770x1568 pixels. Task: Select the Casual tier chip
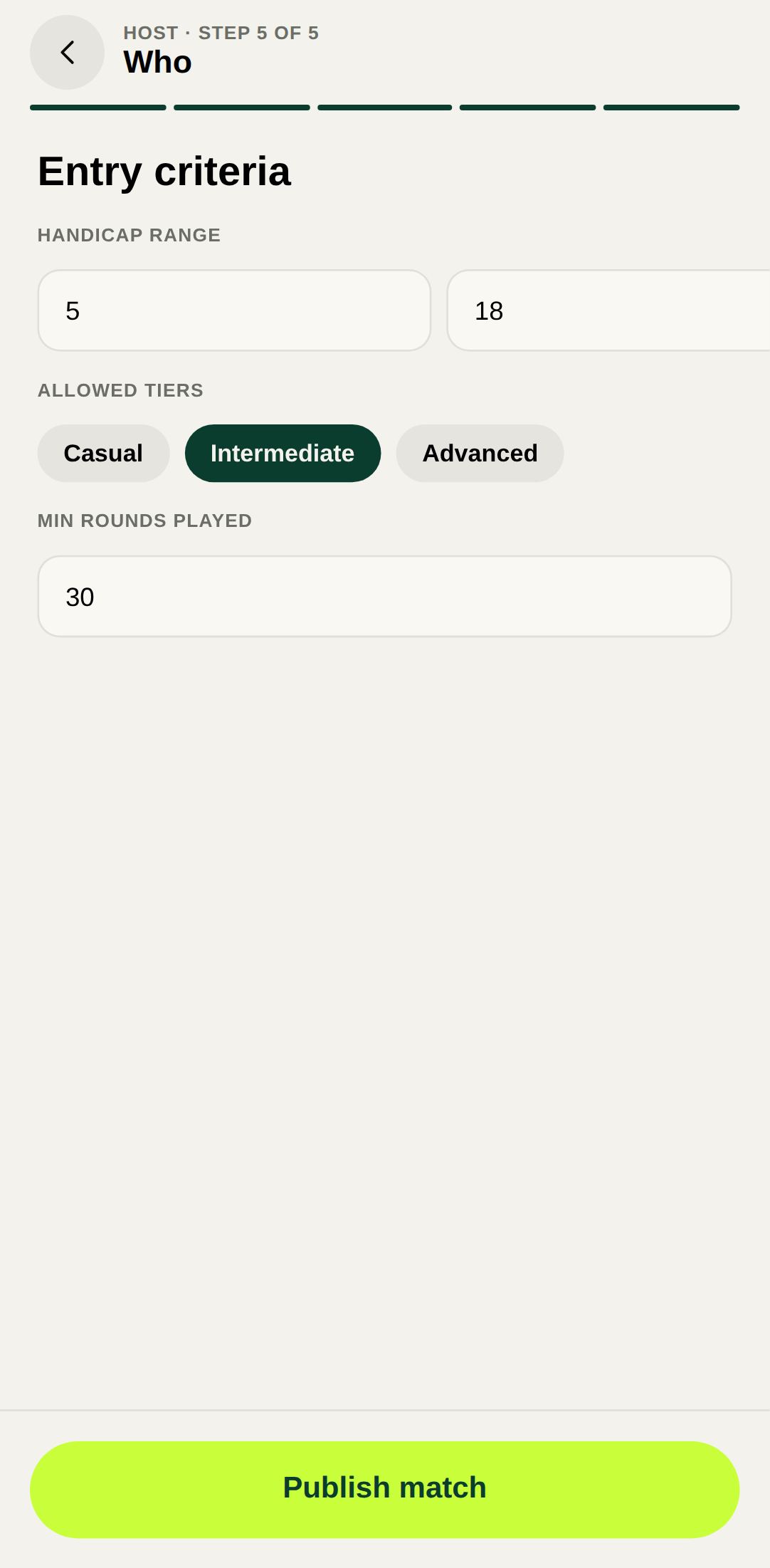[x=103, y=454]
